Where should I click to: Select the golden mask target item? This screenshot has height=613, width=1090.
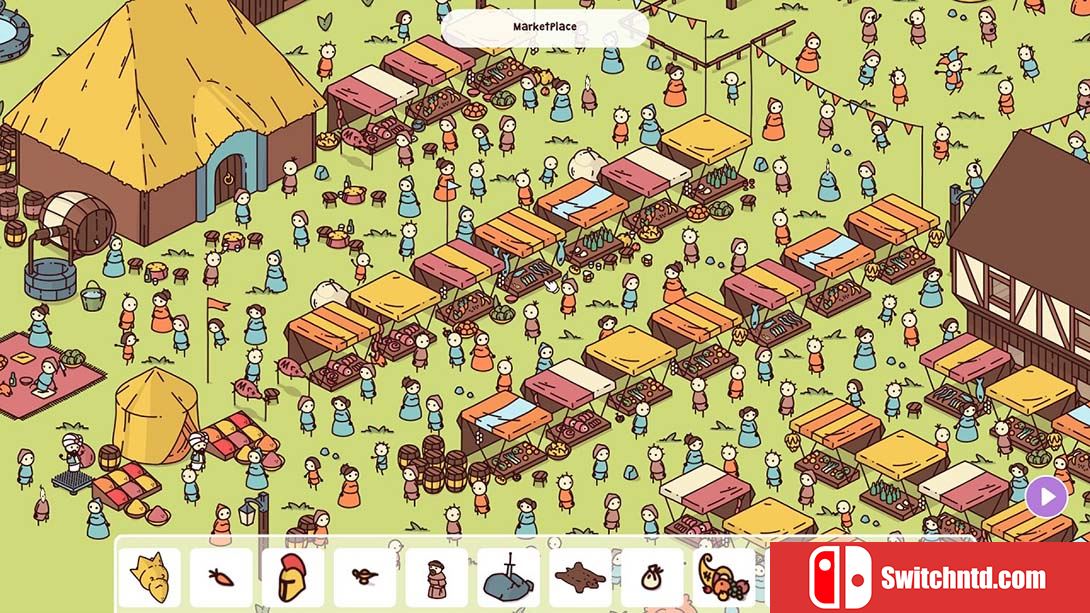pyautogui.click(x=149, y=577)
